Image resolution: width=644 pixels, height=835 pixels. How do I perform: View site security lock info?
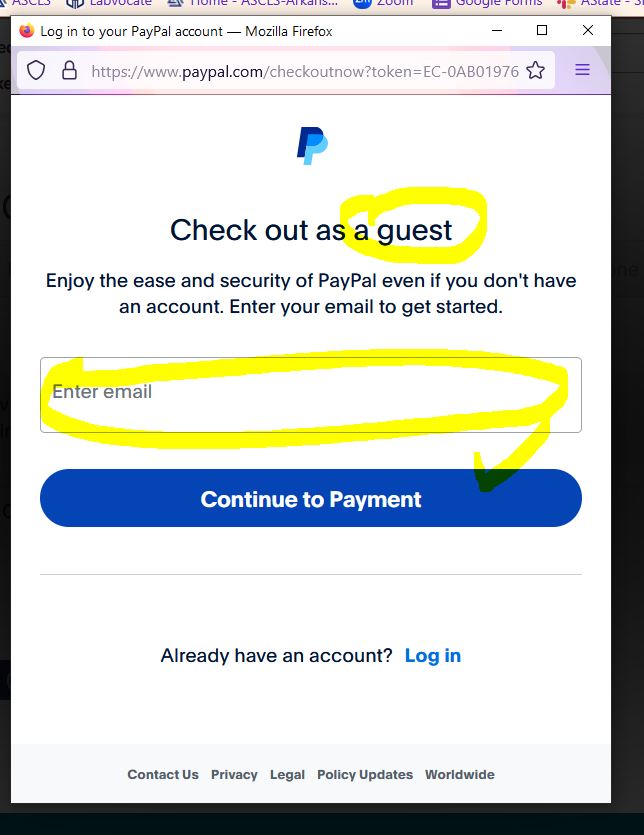click(69, 71)
